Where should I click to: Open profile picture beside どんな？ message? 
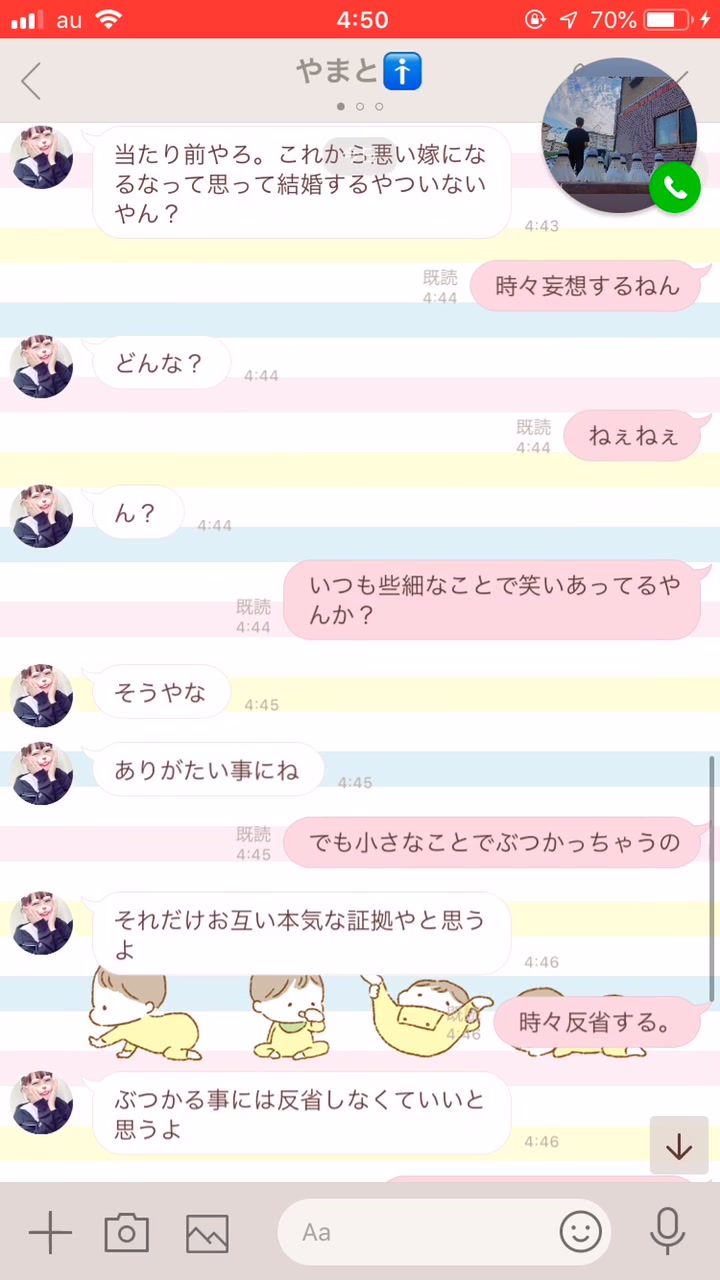42,366
